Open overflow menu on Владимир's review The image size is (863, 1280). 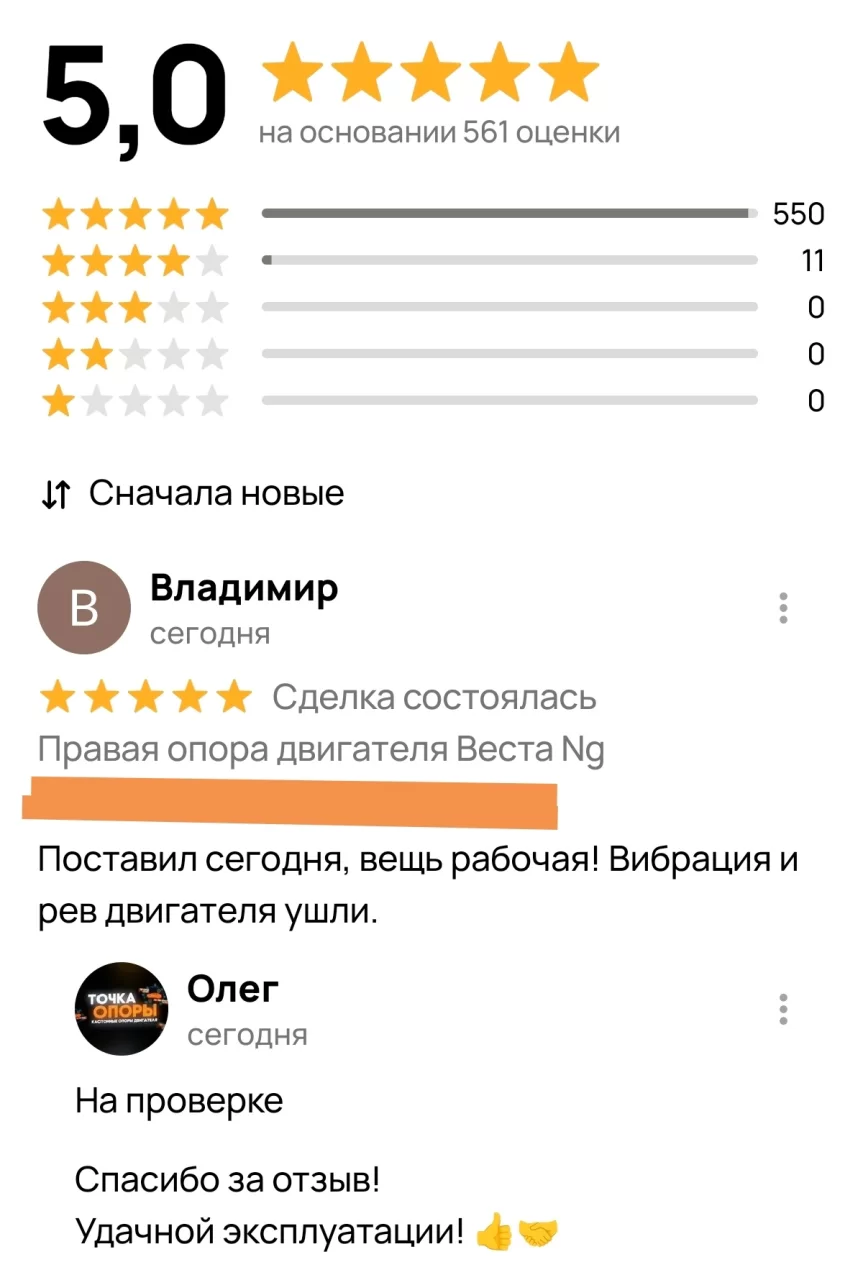coord(783,608)
